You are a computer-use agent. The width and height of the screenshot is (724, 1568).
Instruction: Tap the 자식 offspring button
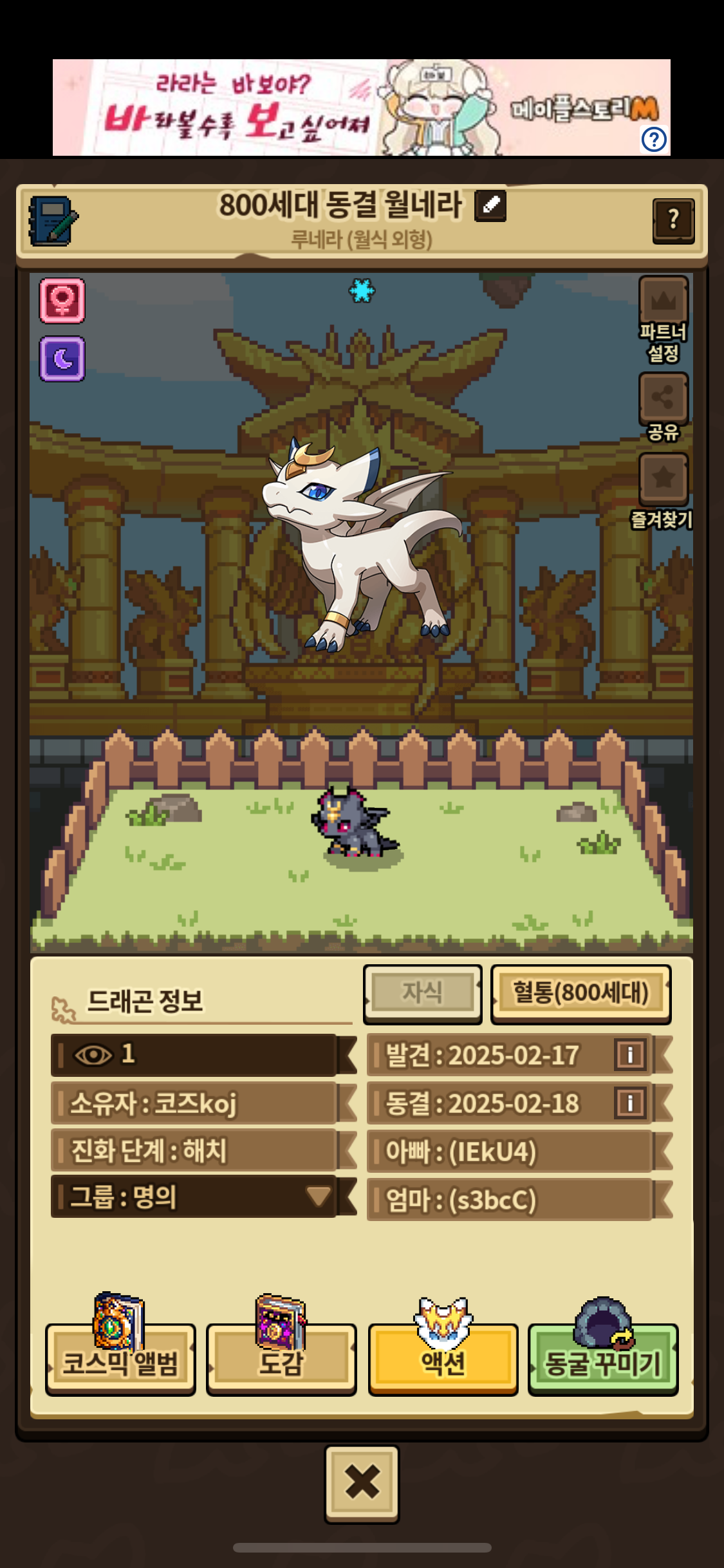422,993
